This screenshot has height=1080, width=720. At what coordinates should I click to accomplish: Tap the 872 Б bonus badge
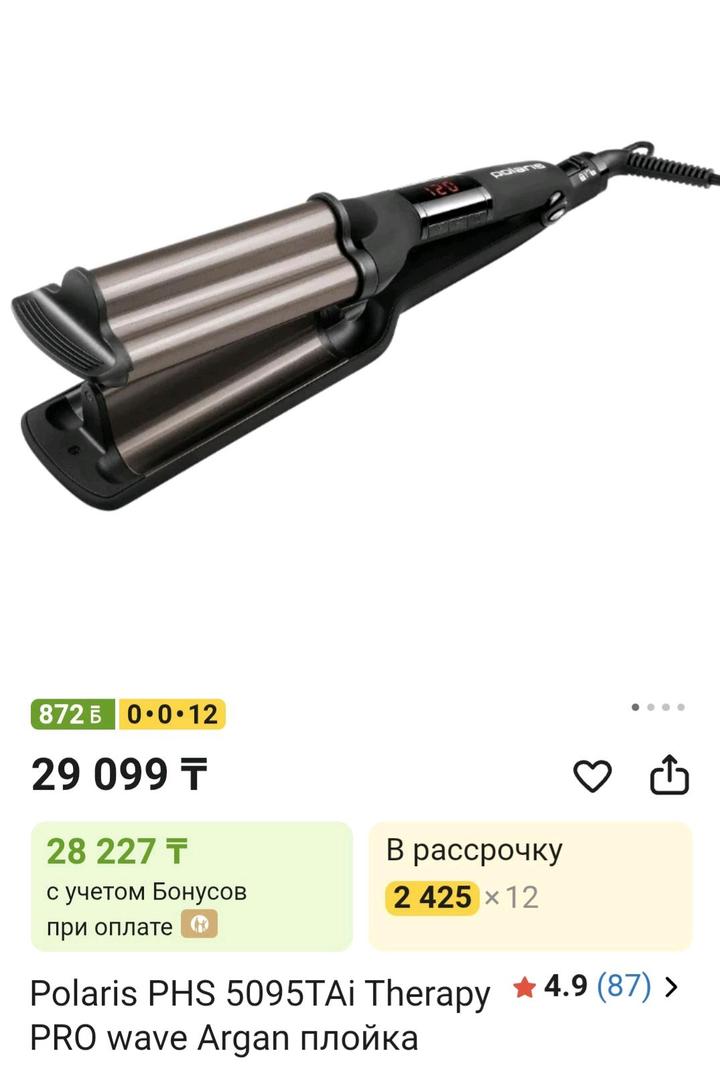tap(73, 715)
